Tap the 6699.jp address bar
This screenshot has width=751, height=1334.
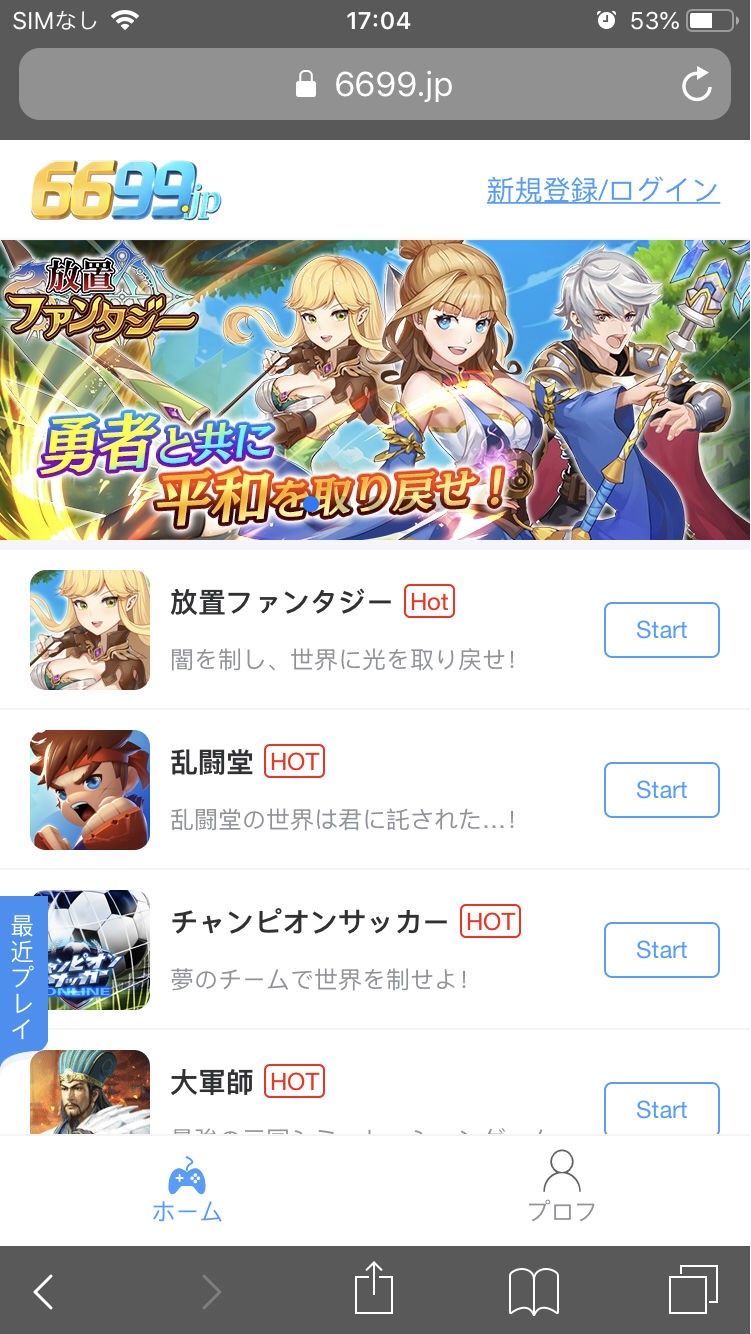click(x=375, y=85)
